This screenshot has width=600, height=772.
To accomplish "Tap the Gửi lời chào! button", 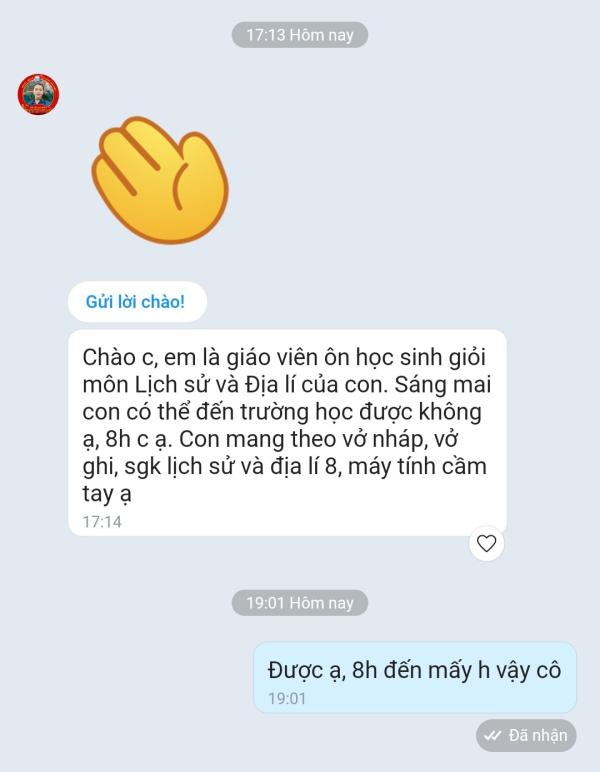I will [135, 301].
